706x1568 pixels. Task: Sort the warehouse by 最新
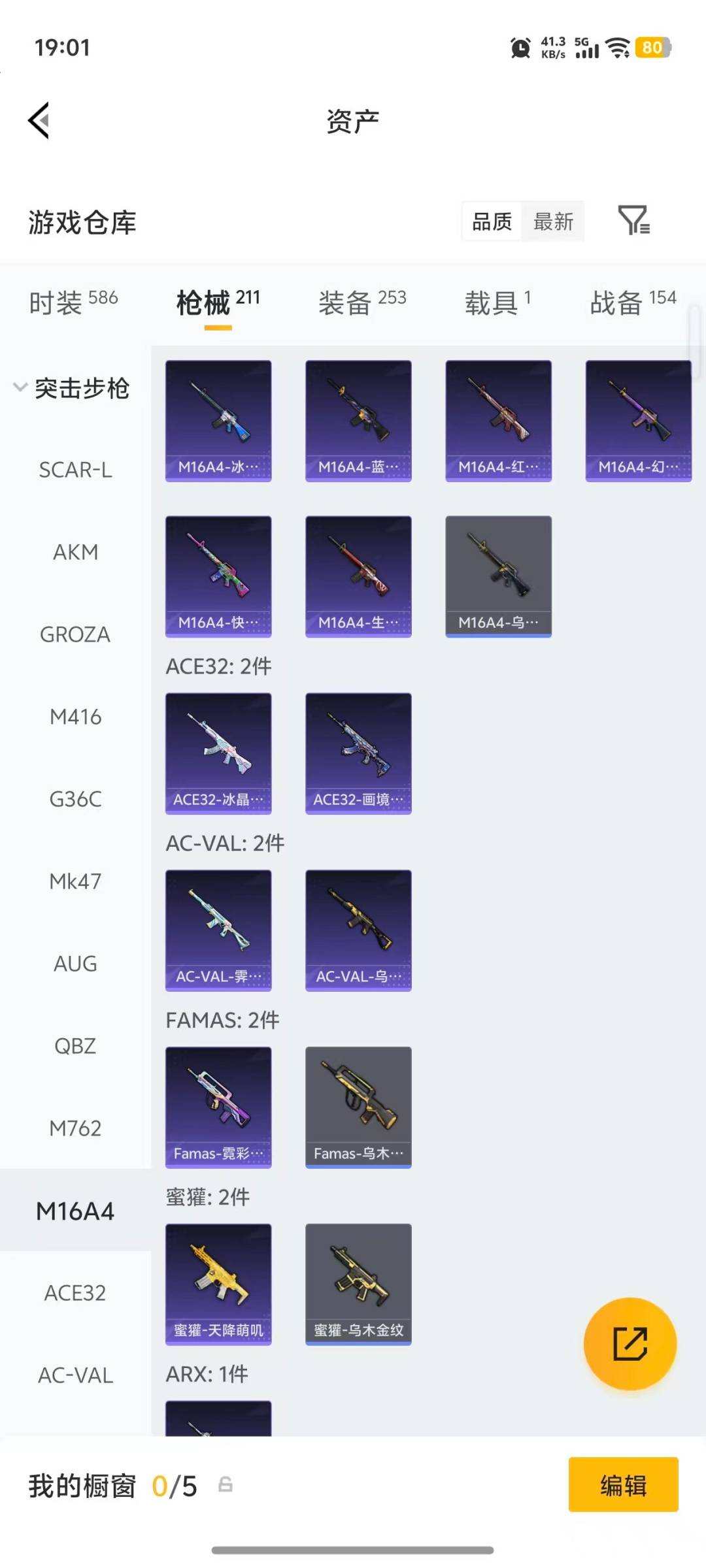tap(553, 221)
